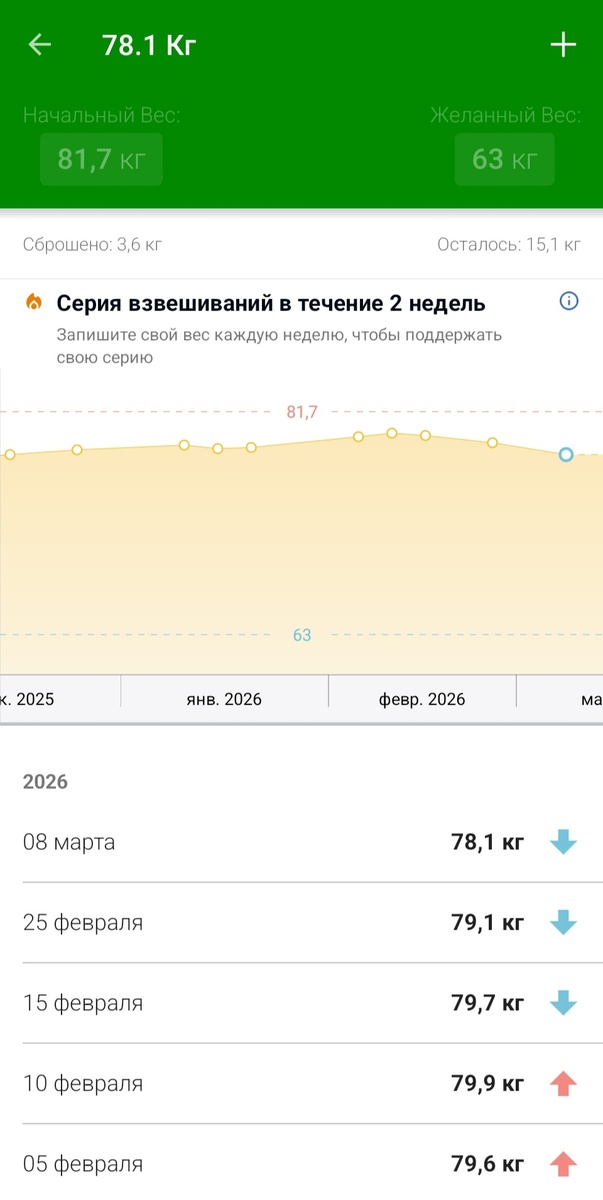Viewport: 603px width, 1200px height.
Task: Select the 15 февраля weight record
Action: pos(300,1003)
